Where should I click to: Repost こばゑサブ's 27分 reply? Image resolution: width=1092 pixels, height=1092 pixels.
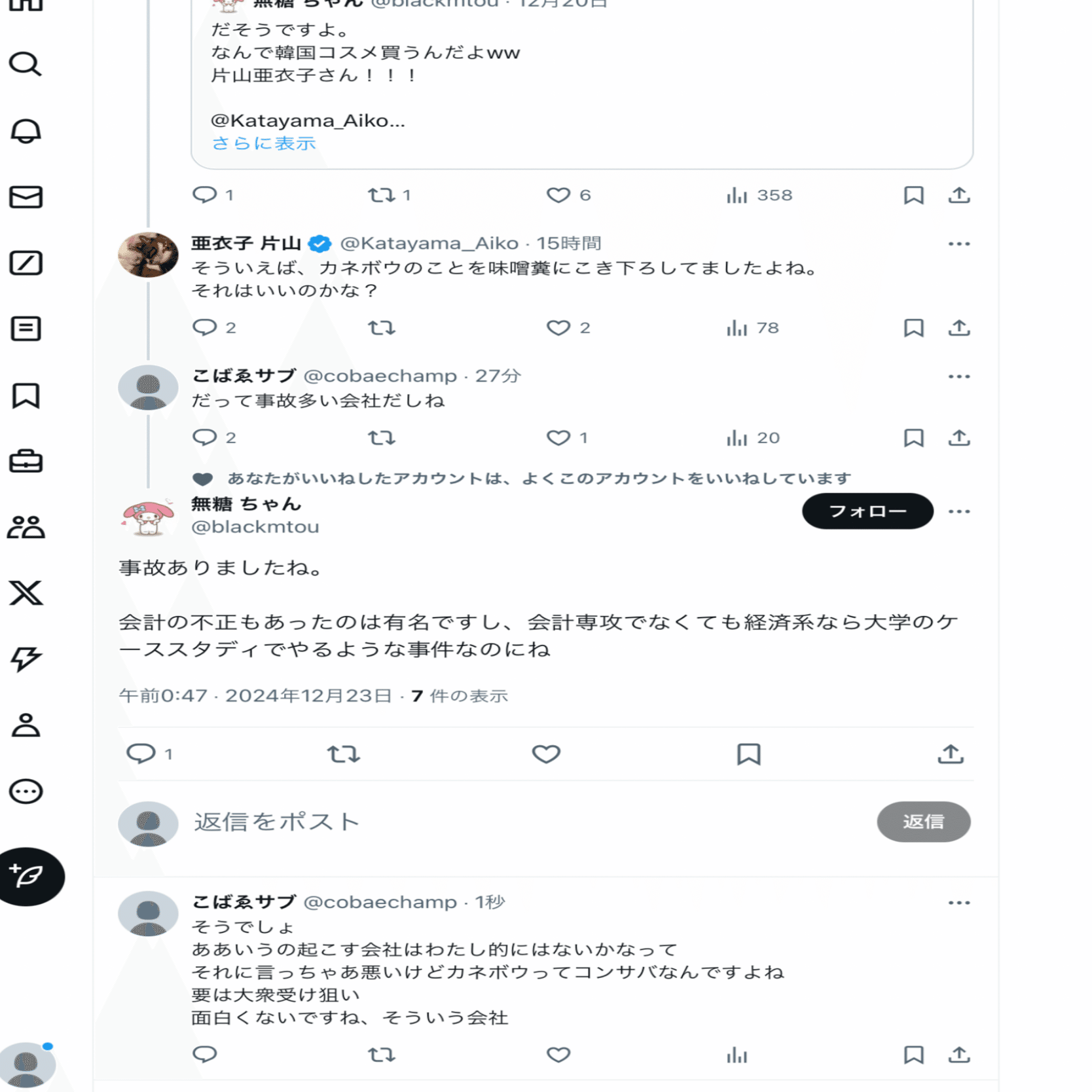pyautogui.click(x=381, y=437)
